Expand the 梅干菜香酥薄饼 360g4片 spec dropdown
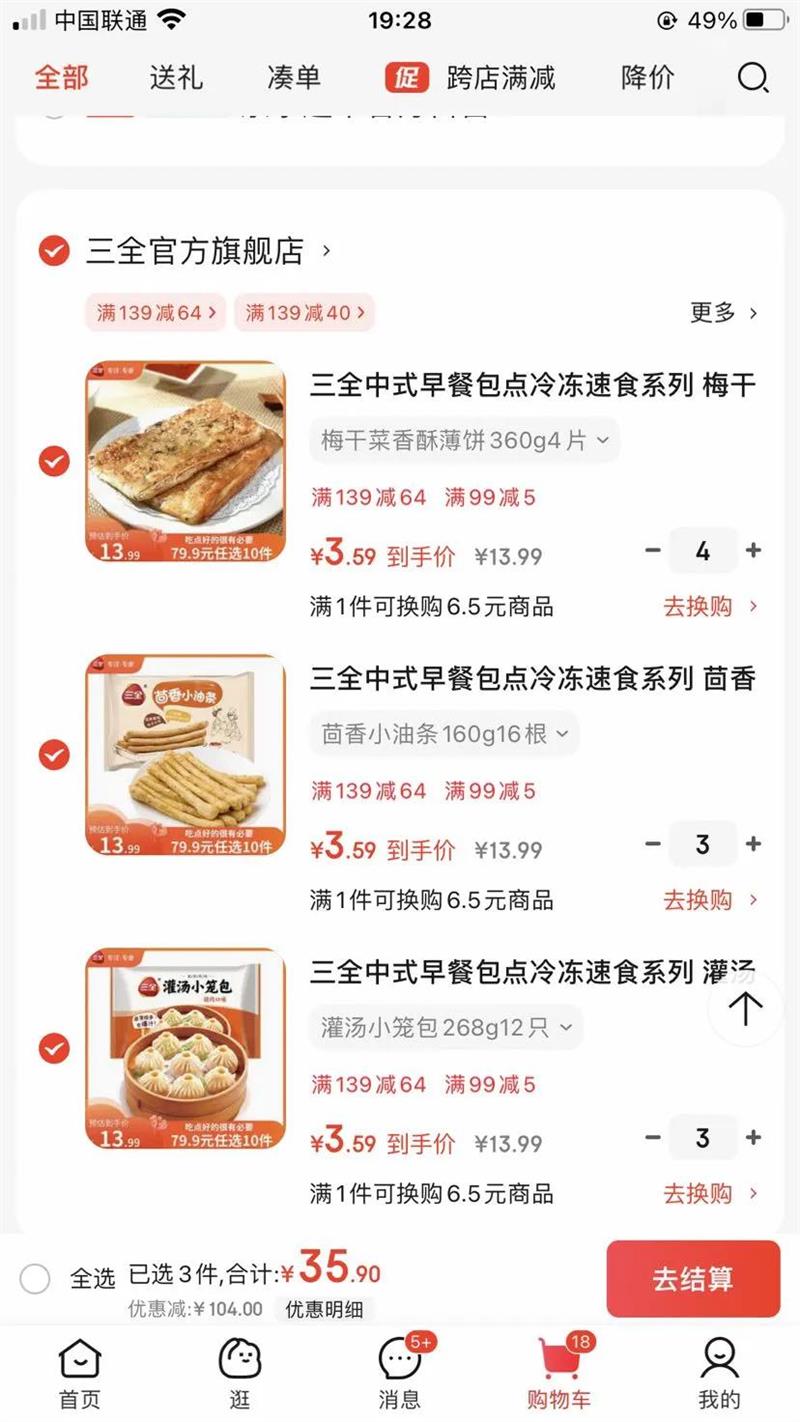This screenshot has width=800, height=1422. point(464,440)
